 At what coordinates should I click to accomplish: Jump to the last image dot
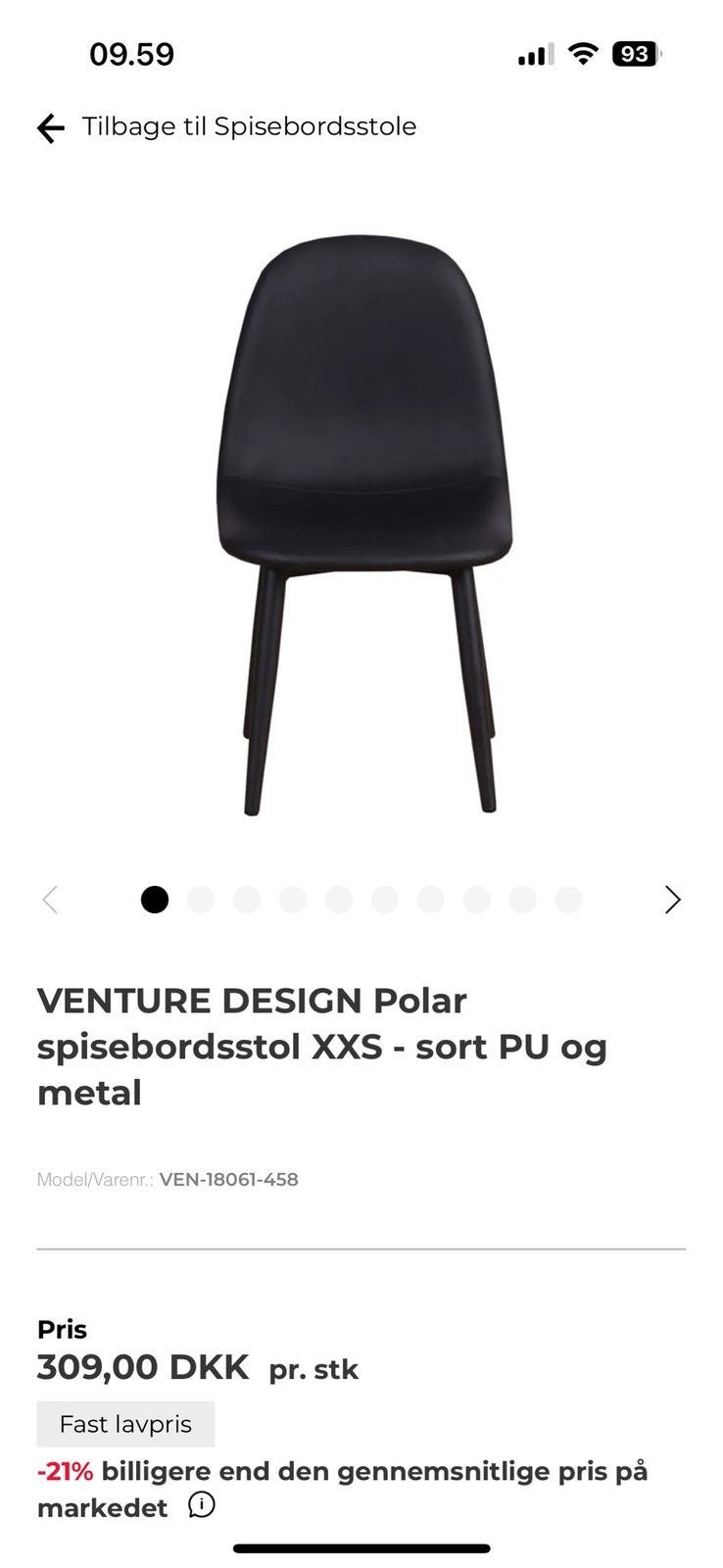click(x=568, y=900)
